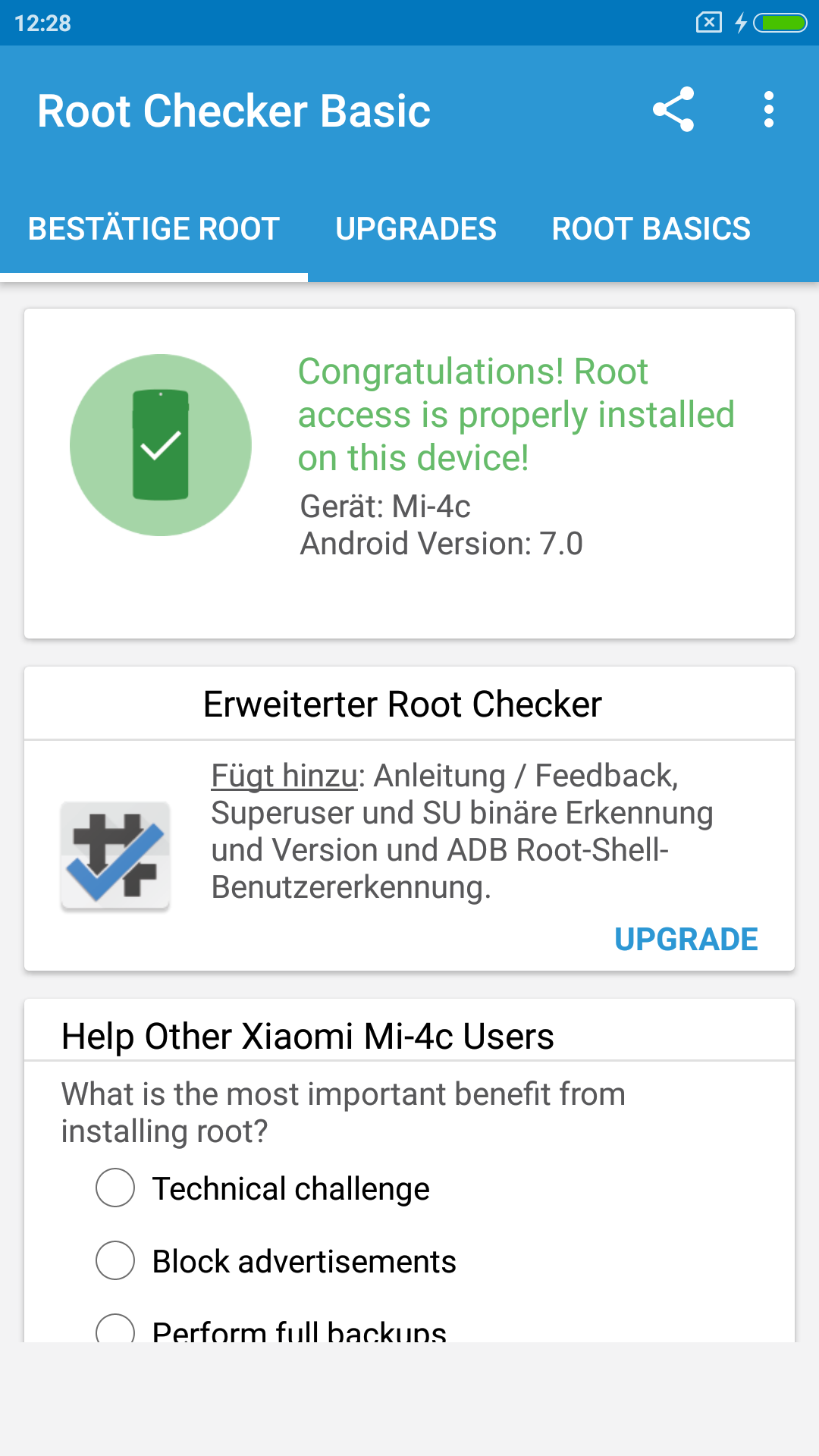Tap the blue UPGRADE button
This screenshot has height=1456, width=819.
point(686,940)
